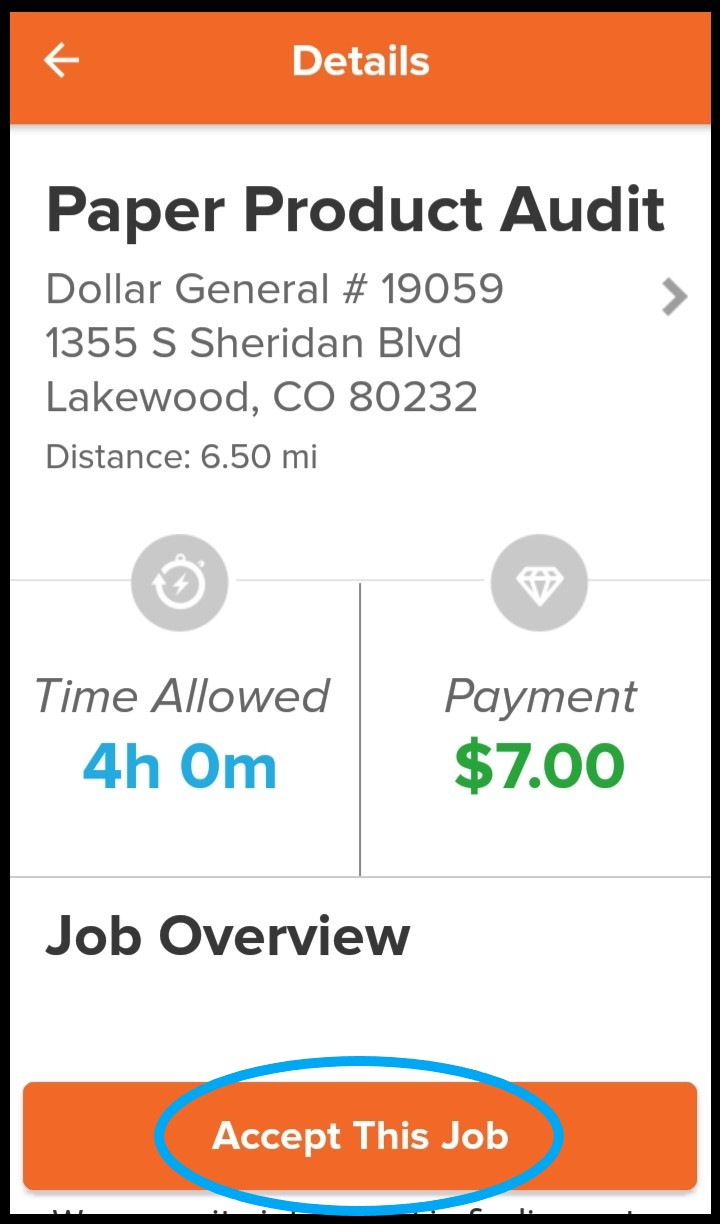
Task: Tap Accept This Job button
Action: pos(360,1136)
